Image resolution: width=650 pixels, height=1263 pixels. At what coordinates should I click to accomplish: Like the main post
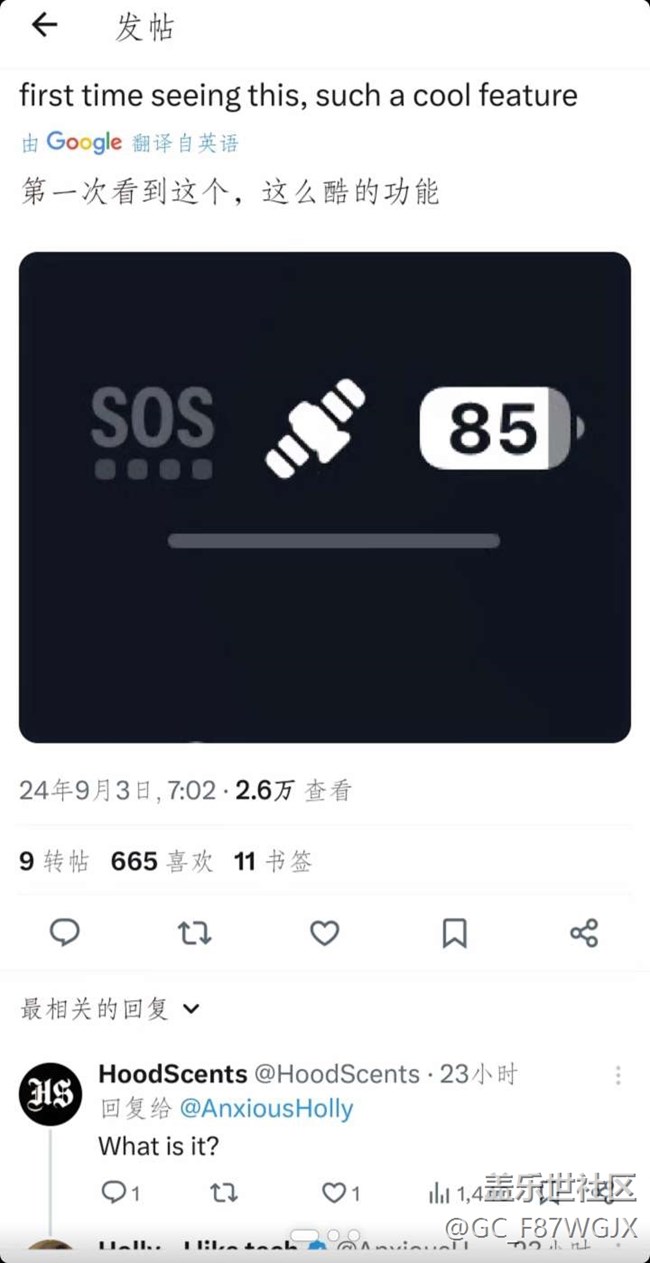click(324, 933)
